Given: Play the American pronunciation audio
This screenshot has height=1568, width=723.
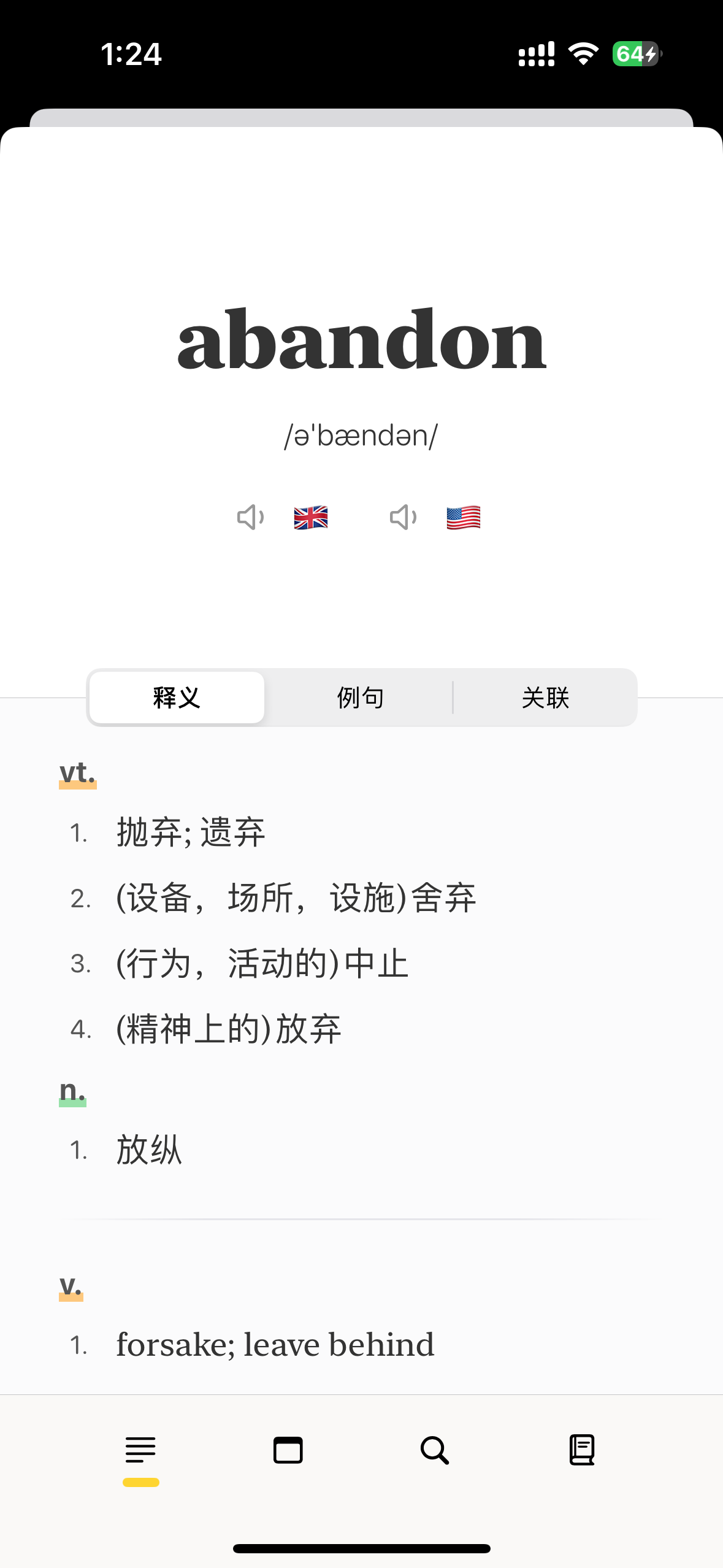Looking at the screenshot, I should pyautogui.click(x=403, y=517).
